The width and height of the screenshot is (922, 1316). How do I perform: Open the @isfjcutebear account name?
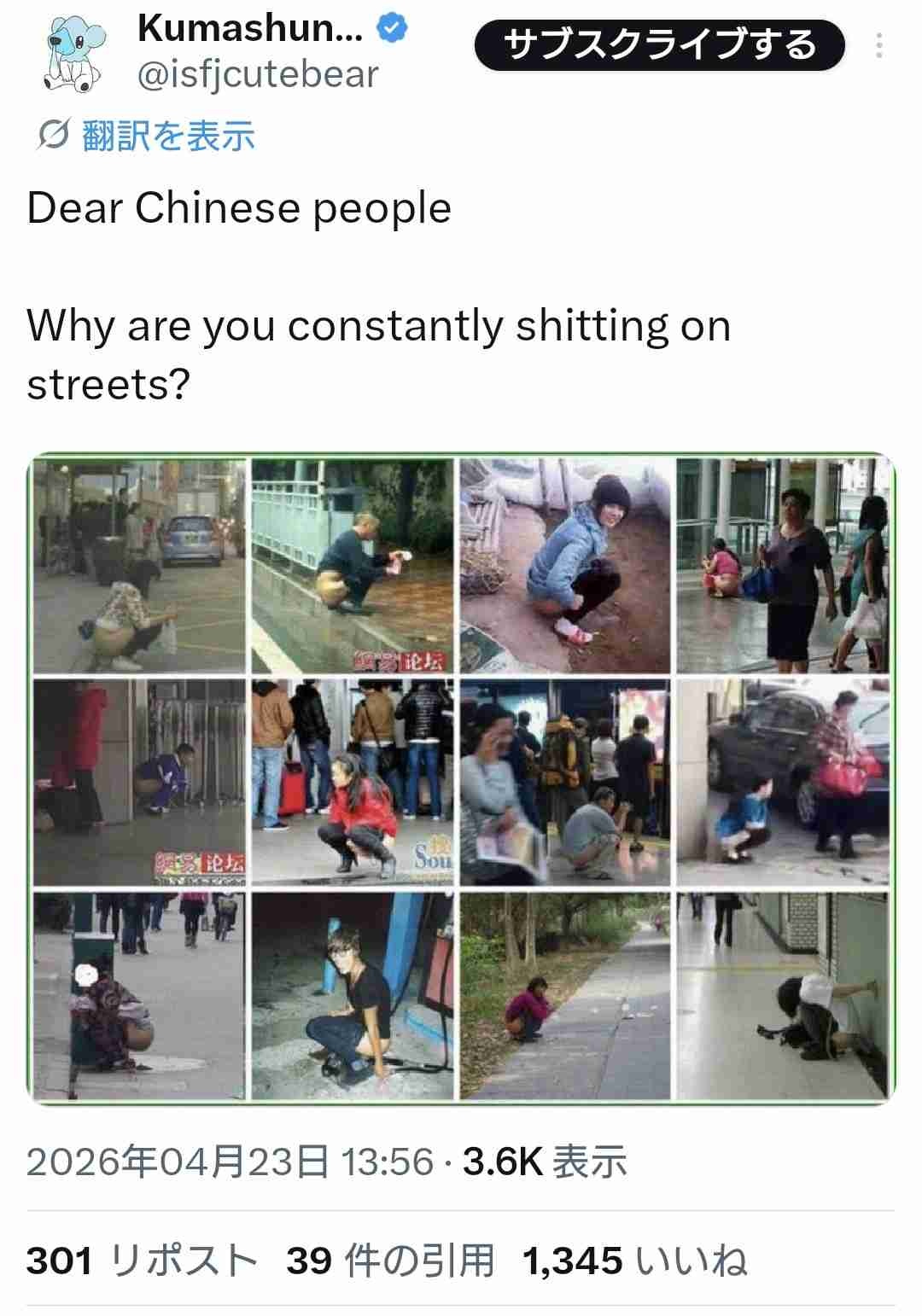258,75
